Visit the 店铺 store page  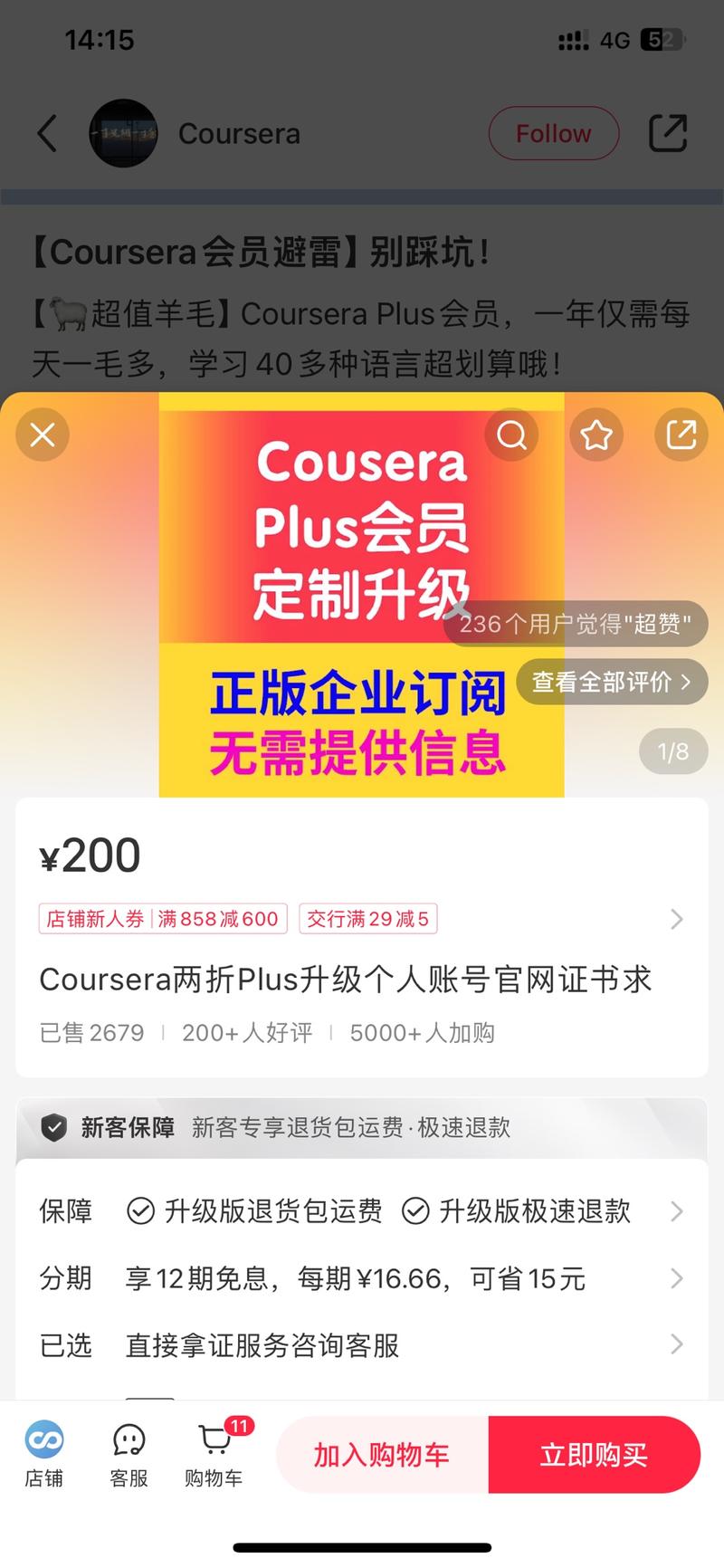[x=43, y=1454]
